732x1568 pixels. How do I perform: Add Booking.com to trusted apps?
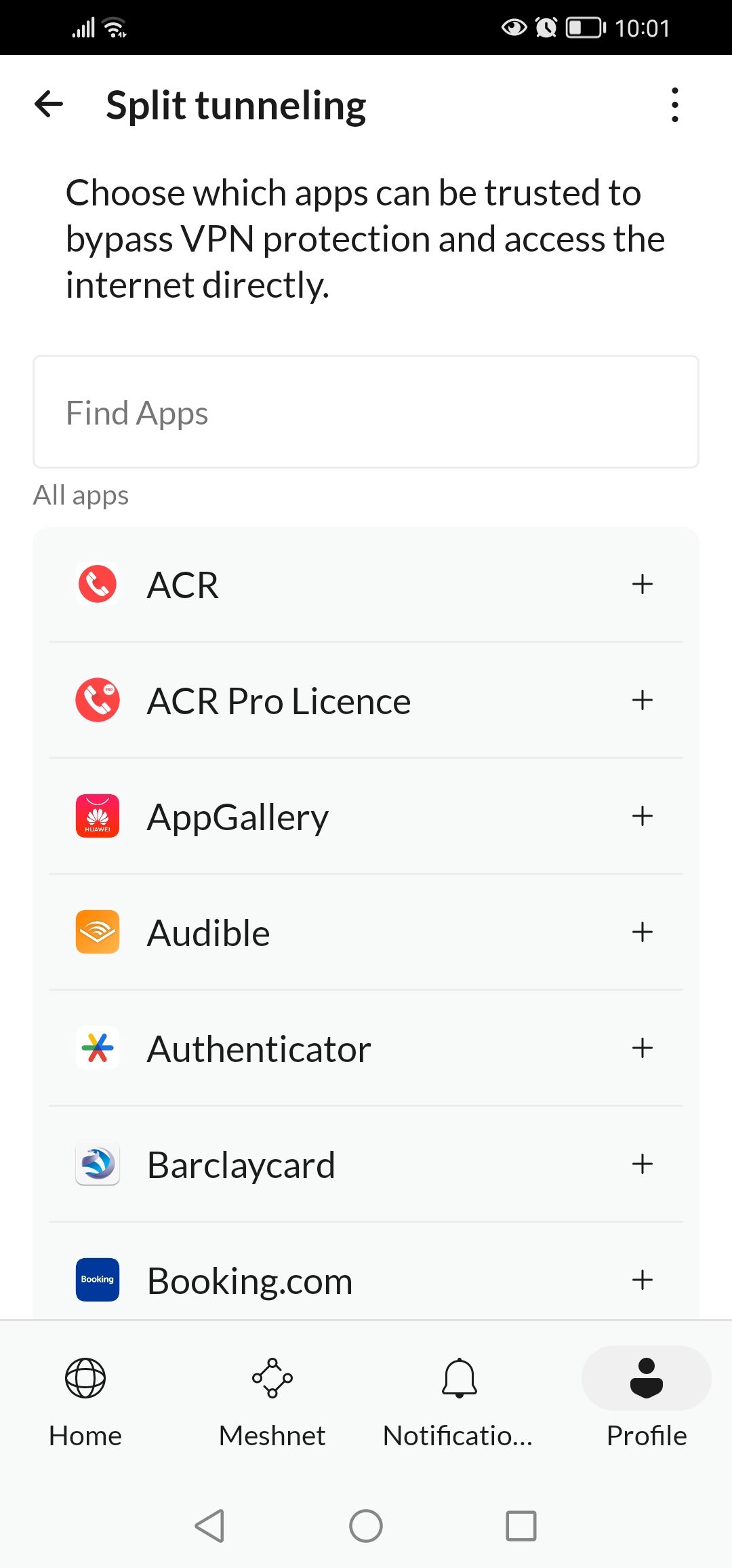pos(642,1280)
